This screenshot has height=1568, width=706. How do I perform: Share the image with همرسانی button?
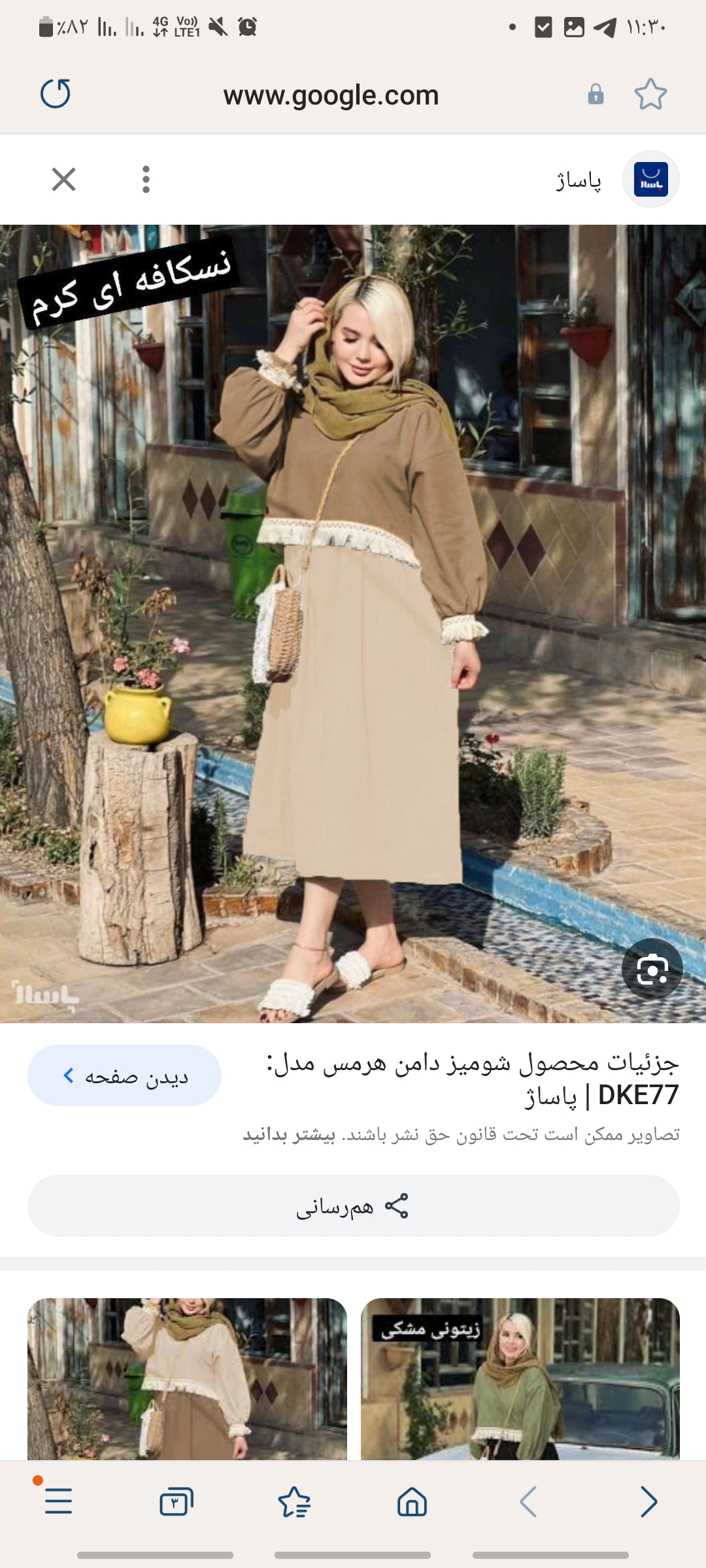click(353, 1206)
